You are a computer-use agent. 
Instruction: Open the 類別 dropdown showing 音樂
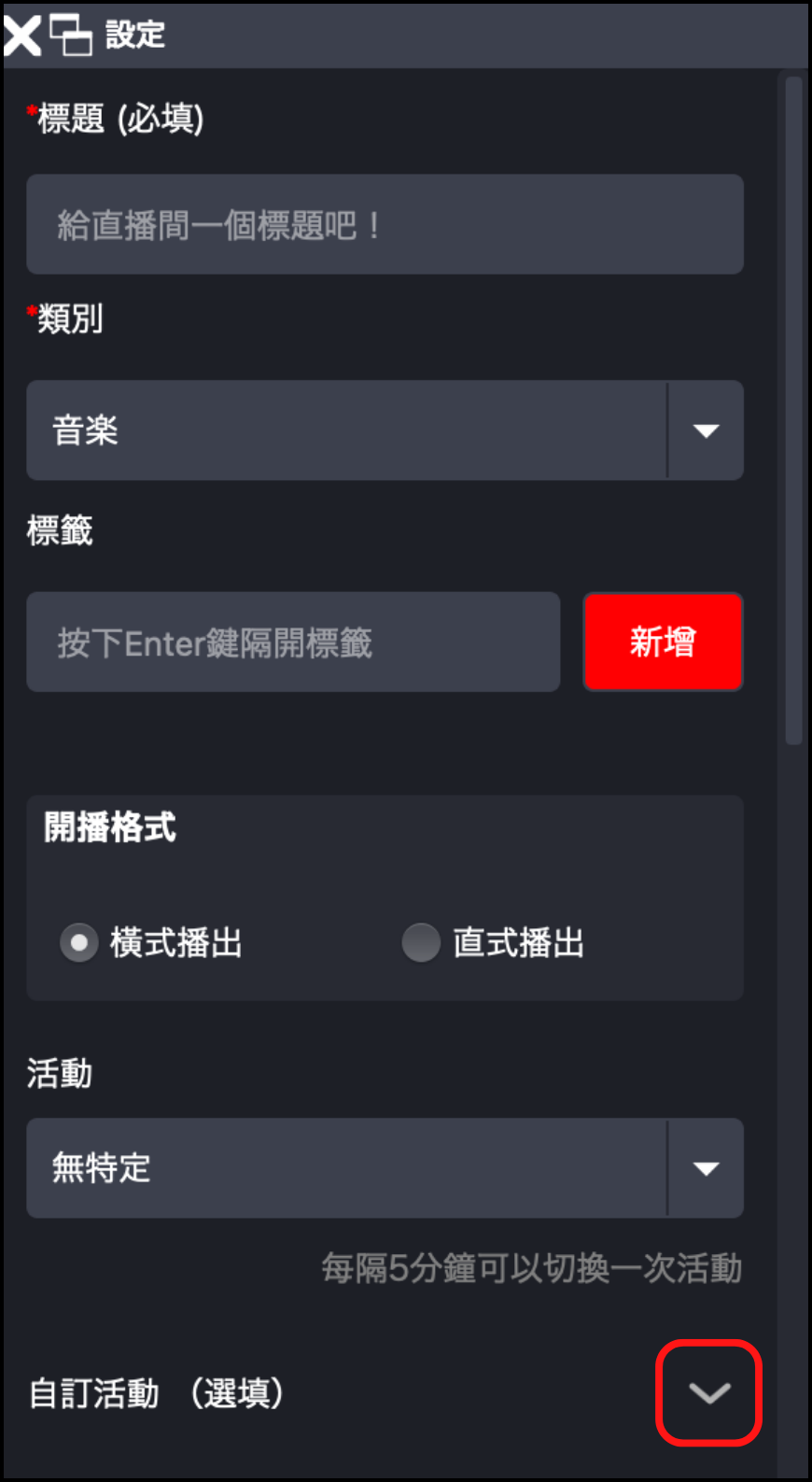385,430
